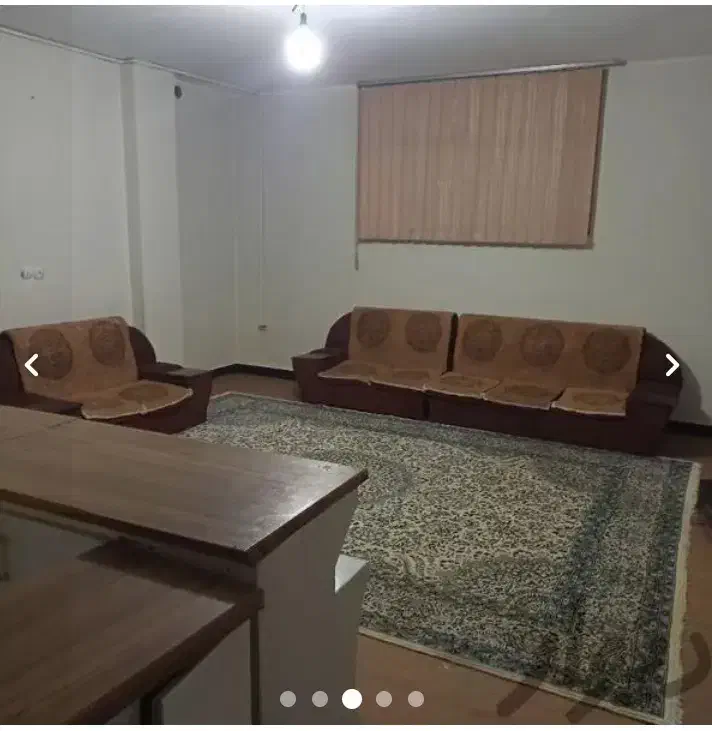Go to the previous photo
This screenshot has height=731, width=712.
[31, 365]
